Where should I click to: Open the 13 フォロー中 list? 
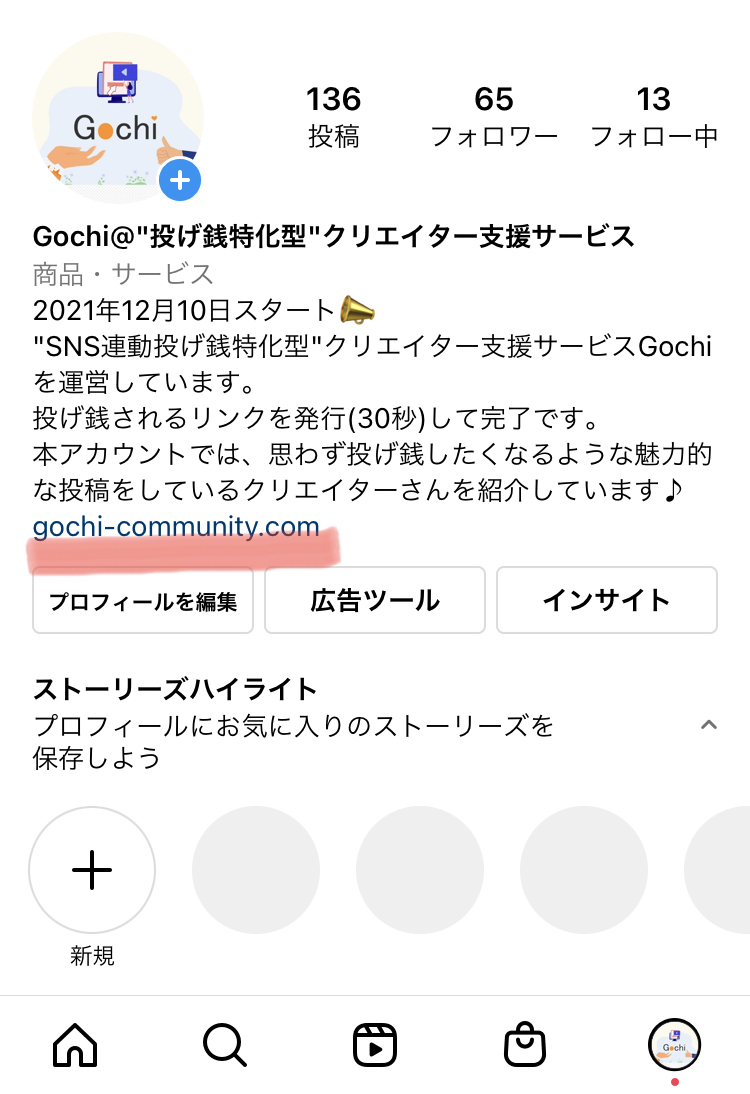pyautogui.click(x=654, y=116)
